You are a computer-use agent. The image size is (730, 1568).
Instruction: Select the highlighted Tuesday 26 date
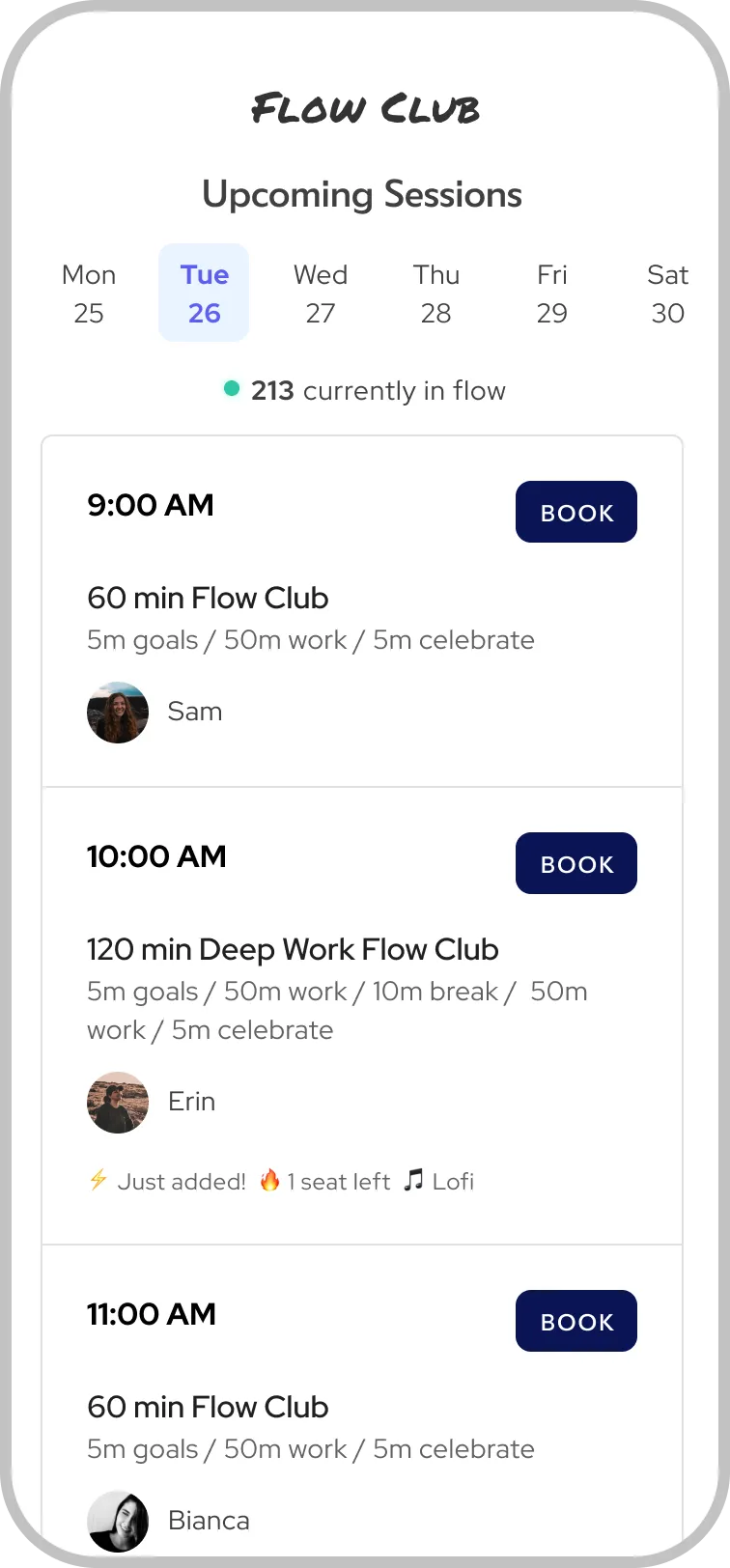pos(204,293)
